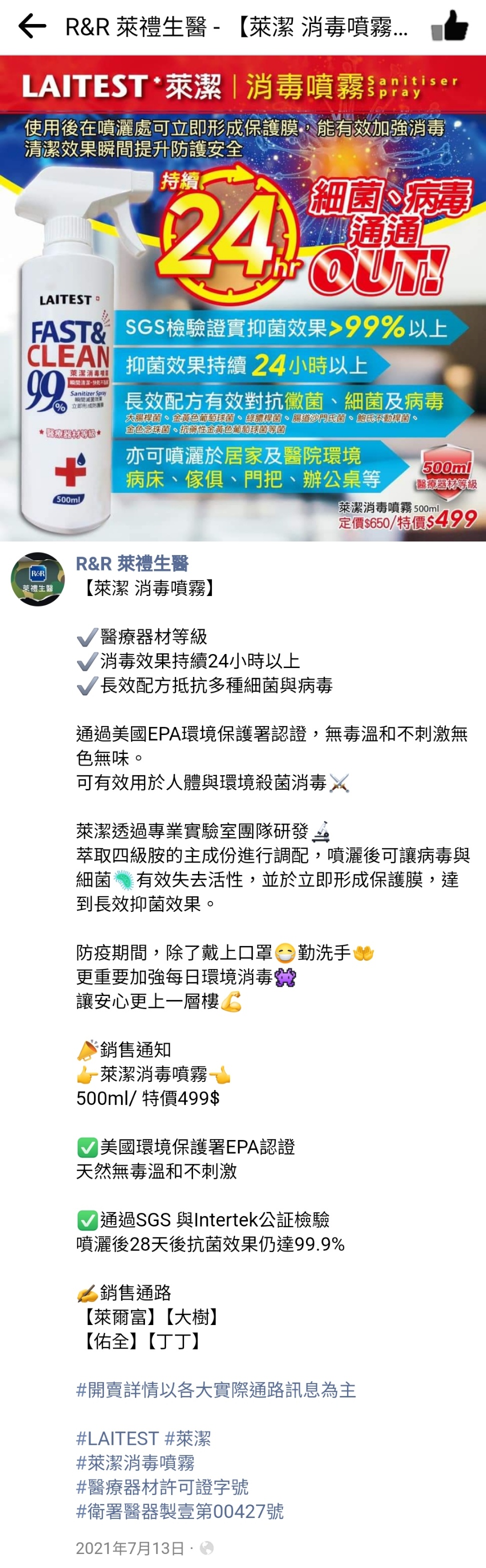
Task: Open the R&R 萊禮生醫 page name link
Action: click(x=132, y=563)
